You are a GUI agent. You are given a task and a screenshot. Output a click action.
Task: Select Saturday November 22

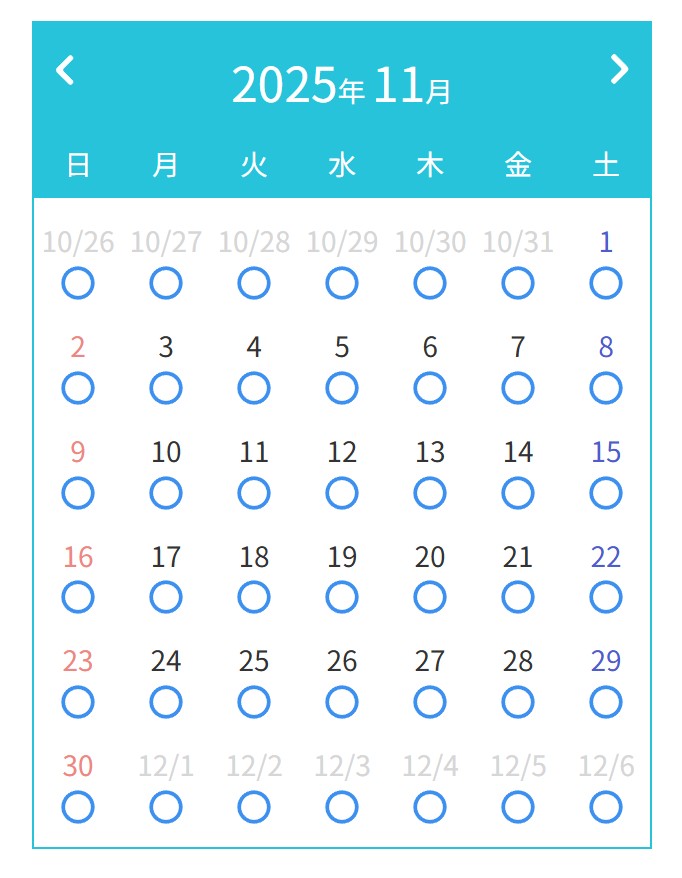pyautogui.click(x=606, y=597)
